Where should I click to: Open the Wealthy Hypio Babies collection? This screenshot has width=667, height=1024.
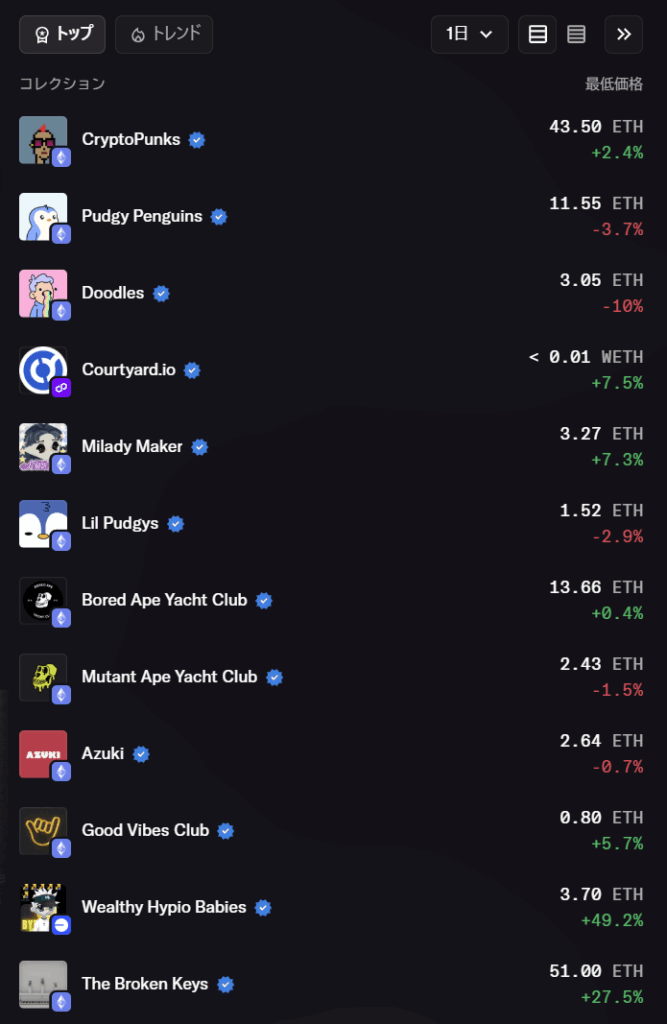pos(163,908)
